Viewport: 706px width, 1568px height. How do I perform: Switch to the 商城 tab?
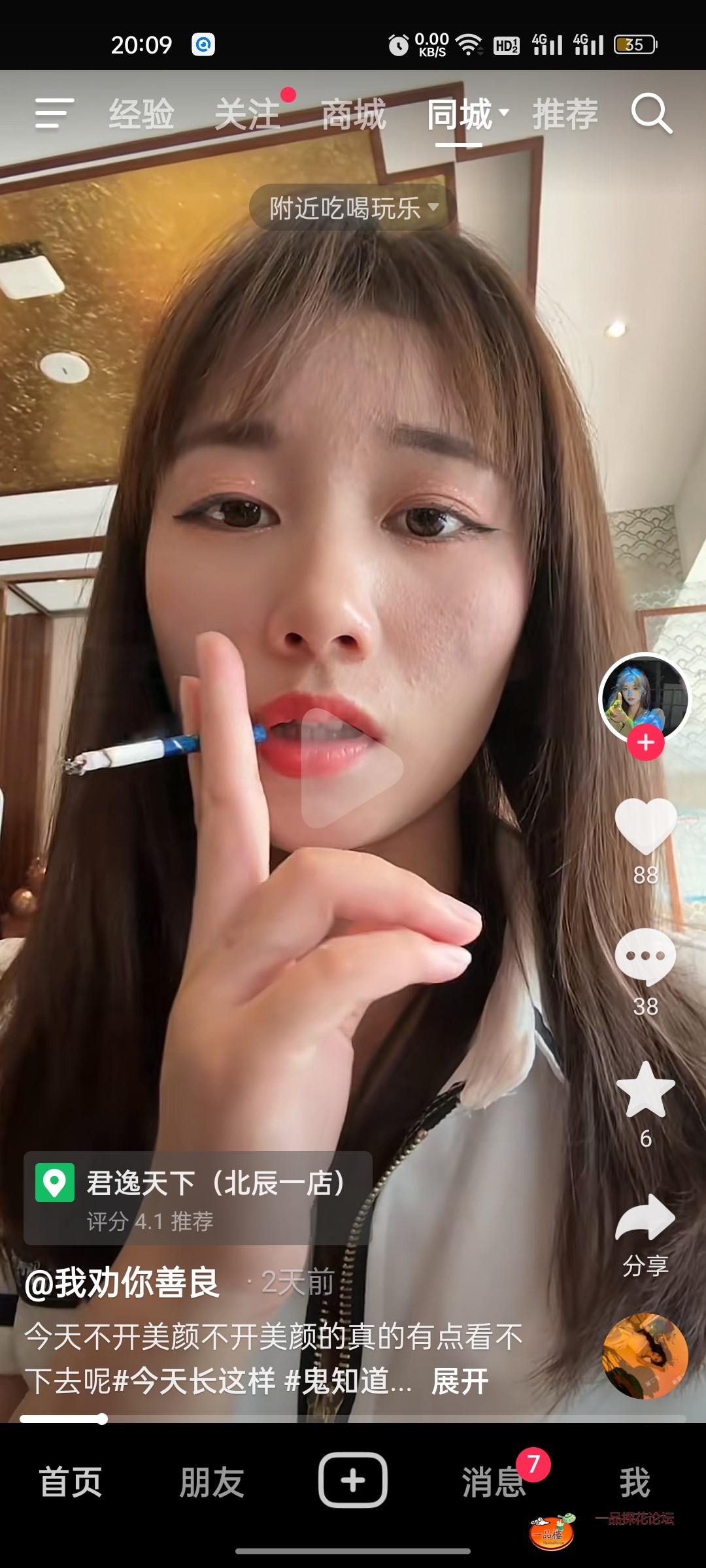click(354, 114)
